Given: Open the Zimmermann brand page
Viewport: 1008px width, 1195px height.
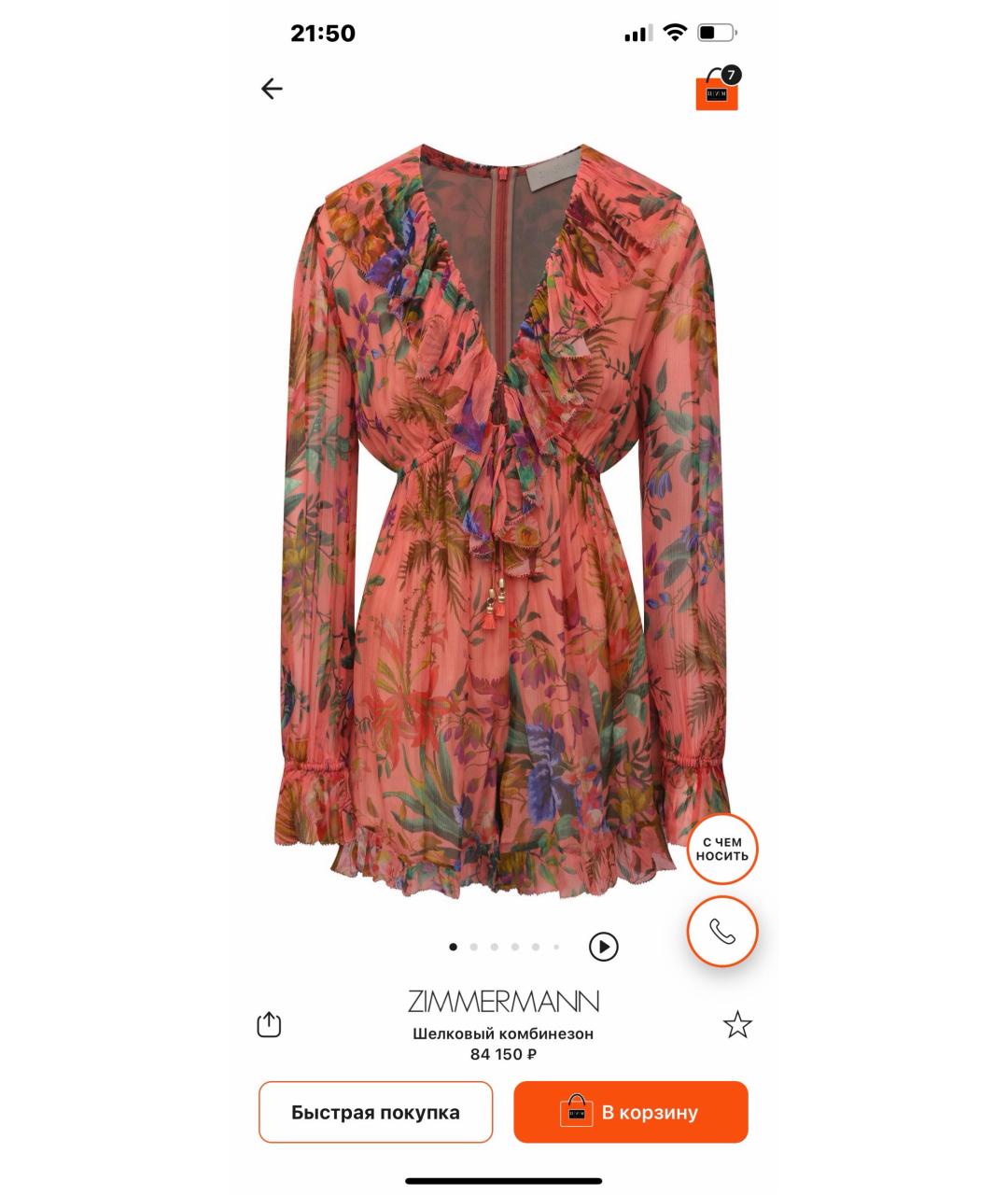Looking at the screenshot, I should [503, 1002].
